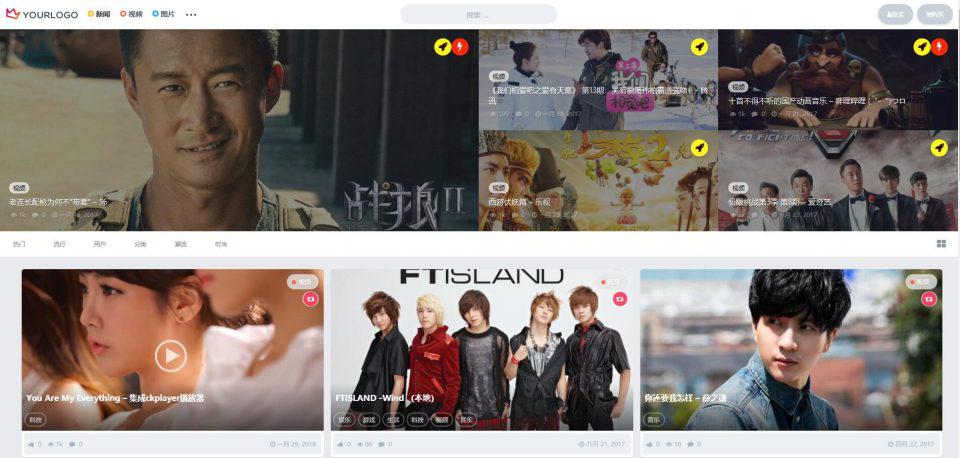The height and width of the screenshot is (458, 960).
Task: Tap the 登录 login button
Action: click(895, 15)
